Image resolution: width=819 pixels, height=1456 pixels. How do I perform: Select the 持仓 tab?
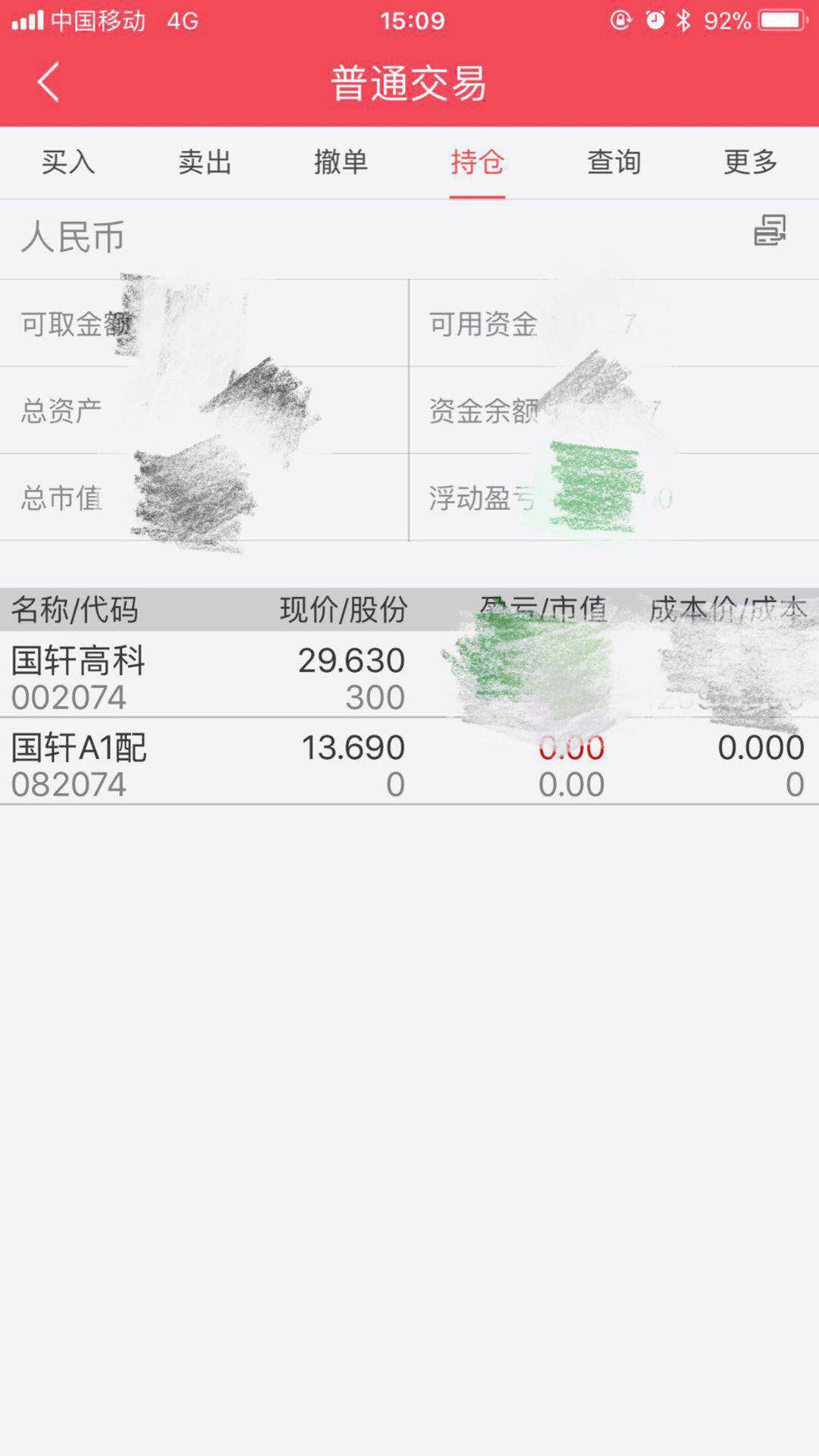pos(475,162)
